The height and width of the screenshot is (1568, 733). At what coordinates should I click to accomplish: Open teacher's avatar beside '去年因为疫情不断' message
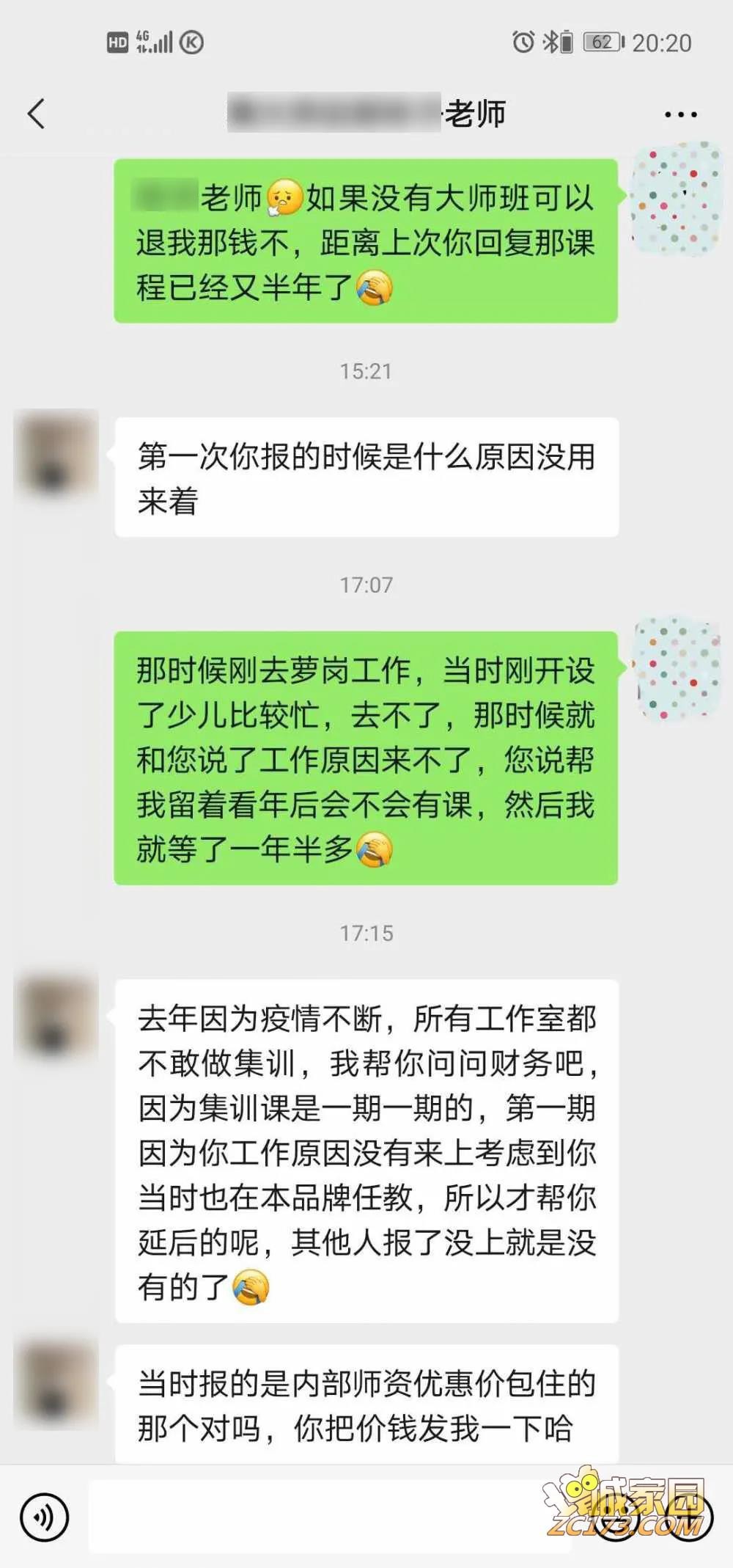pos(56,1016)
